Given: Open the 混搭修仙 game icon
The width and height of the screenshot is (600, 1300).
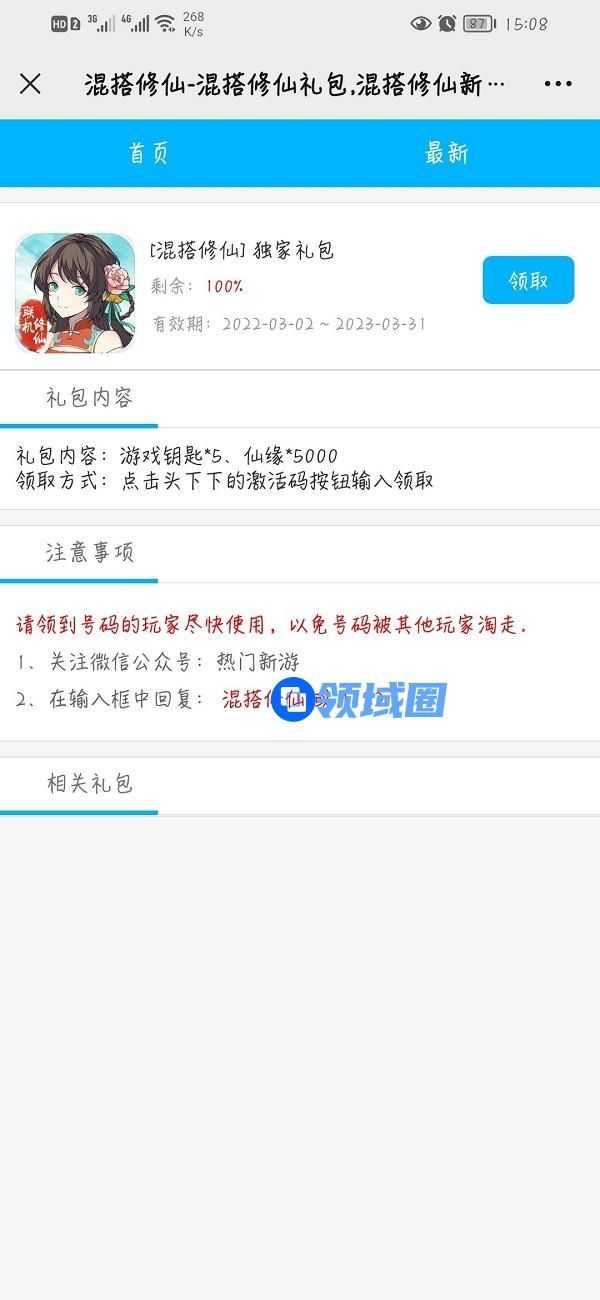Looking at the screenshot, I should click(75, 292).
